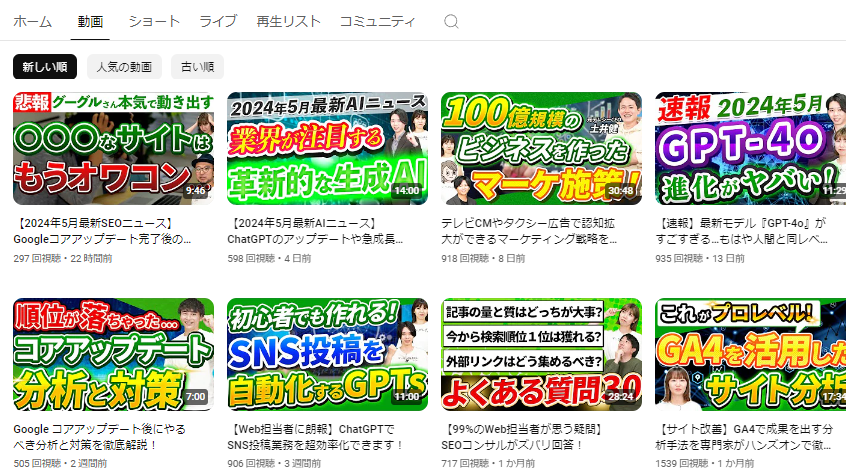The width and height of the screenshot is (846, 472).
Task: Switch to the ホーム tab
Action: pos(32,21)
